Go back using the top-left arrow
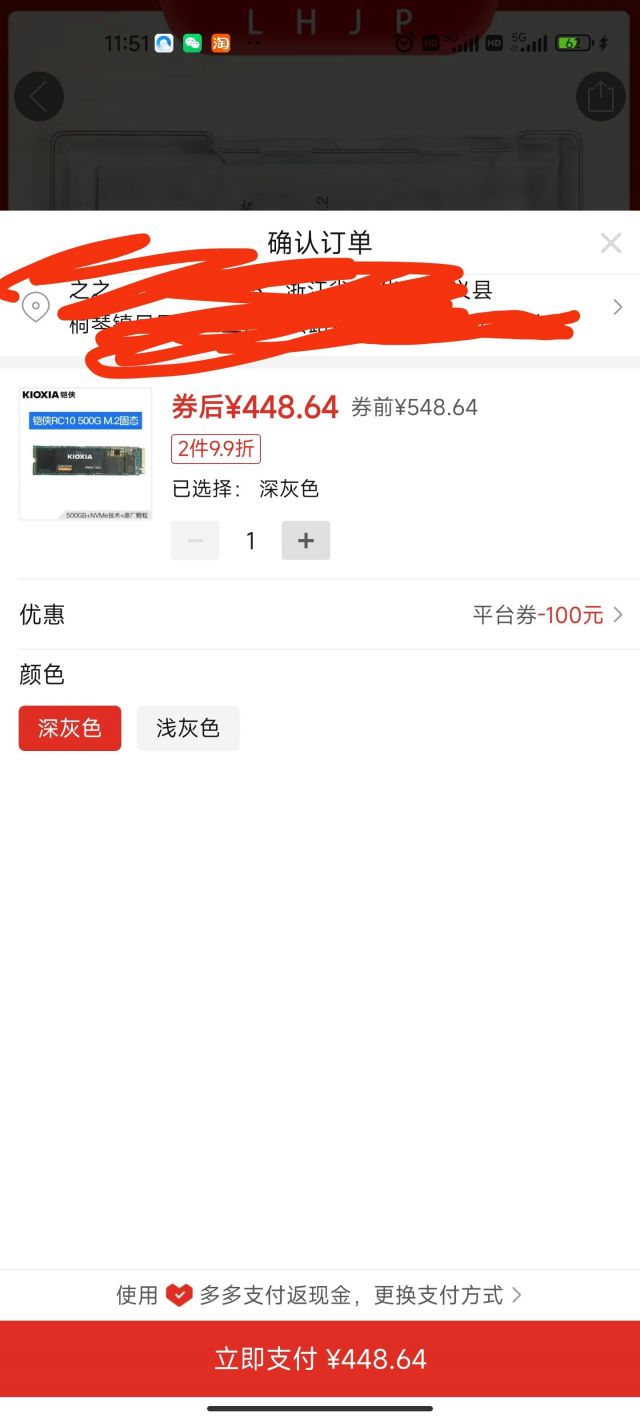This screenshot has width=640, height=1422. click(39, 97)
